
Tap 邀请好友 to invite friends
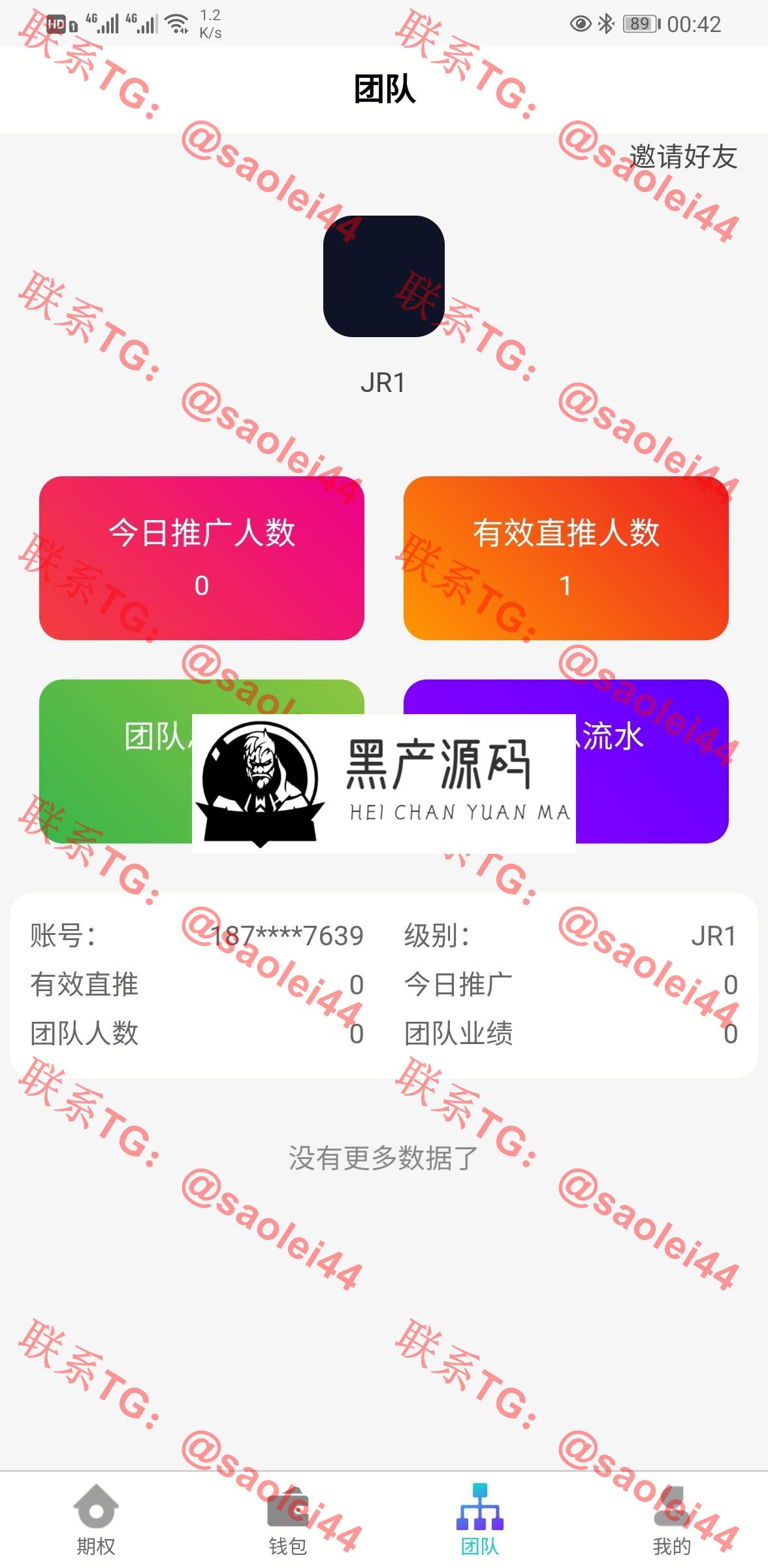click(x=682, y=157)
